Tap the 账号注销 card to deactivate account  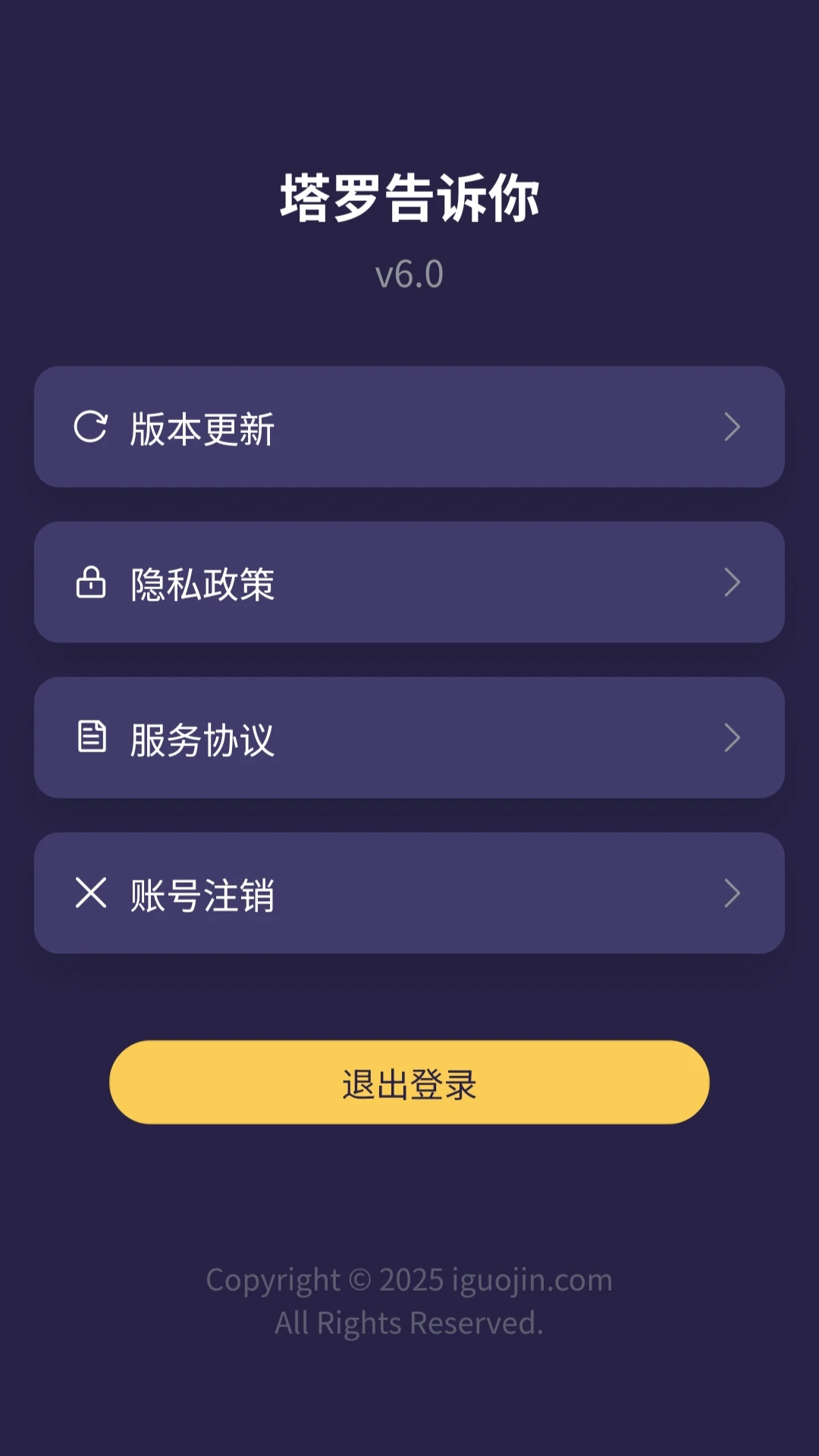409,893
